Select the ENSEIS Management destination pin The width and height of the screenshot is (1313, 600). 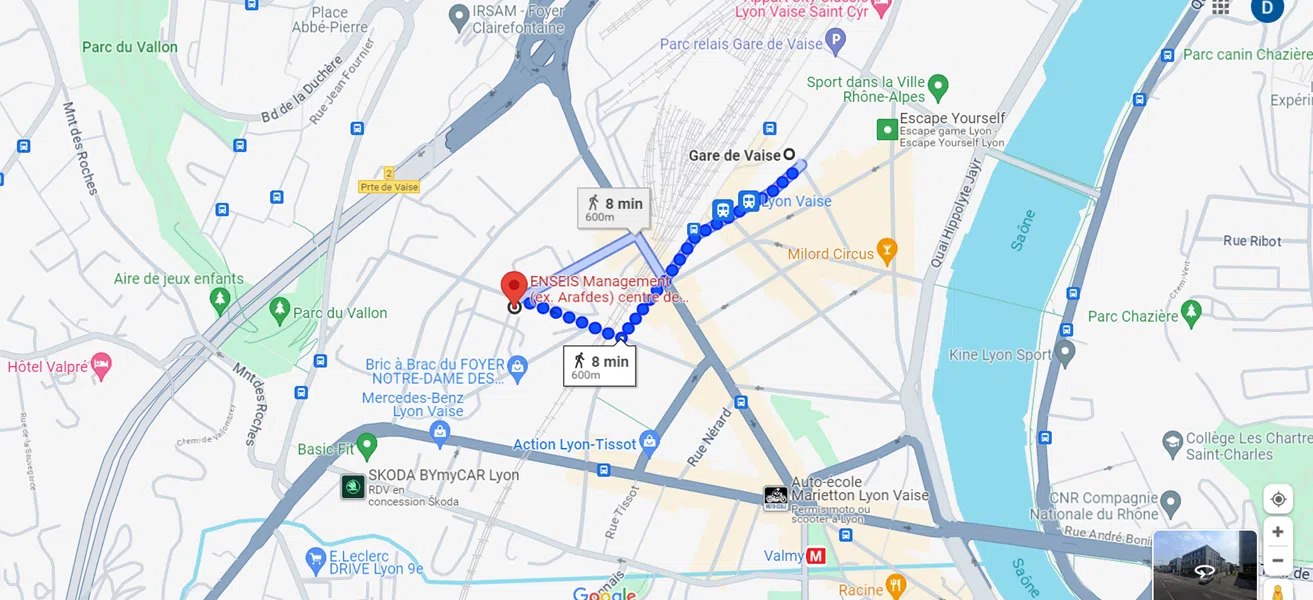point(514,287)
